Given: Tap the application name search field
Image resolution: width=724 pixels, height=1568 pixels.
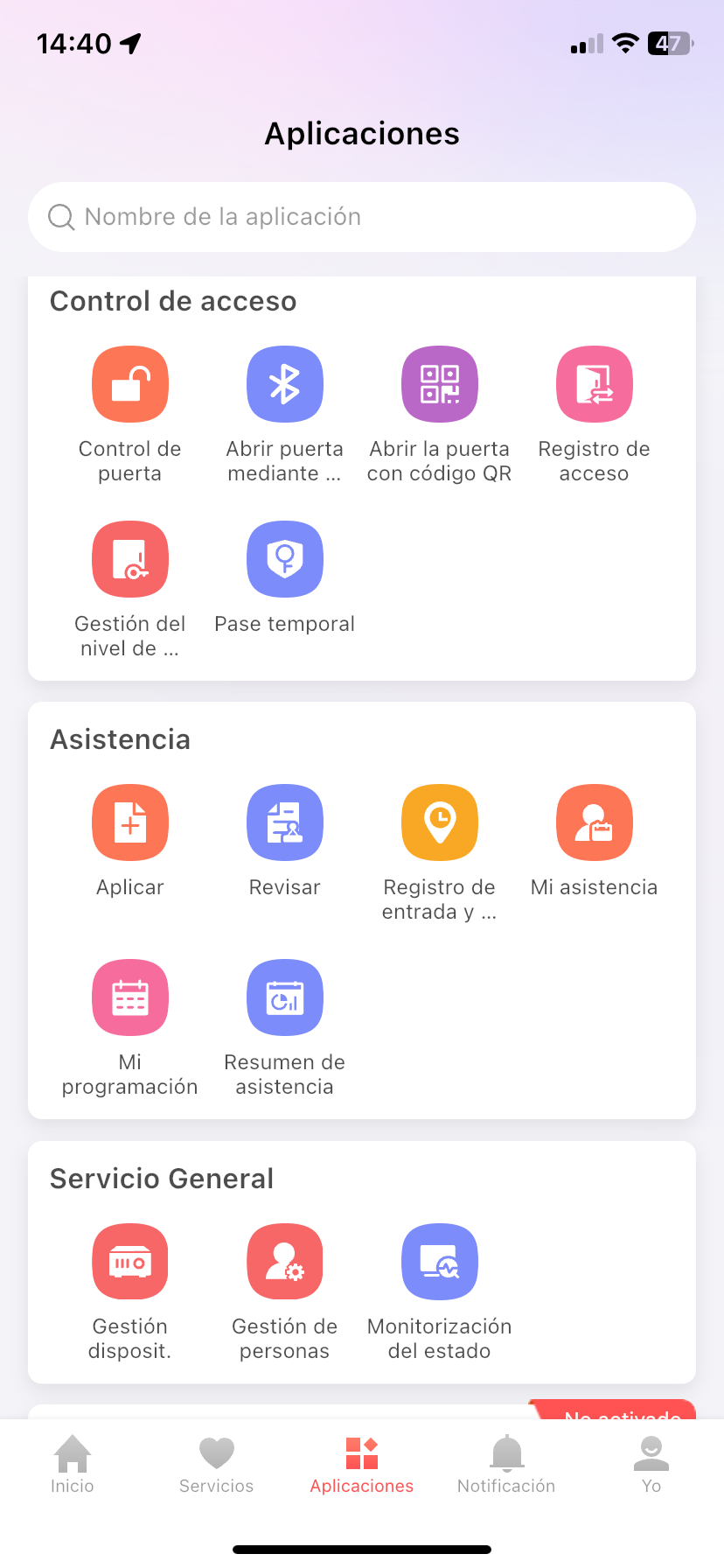Looking at the screenshot, I should tap(362, 217).
